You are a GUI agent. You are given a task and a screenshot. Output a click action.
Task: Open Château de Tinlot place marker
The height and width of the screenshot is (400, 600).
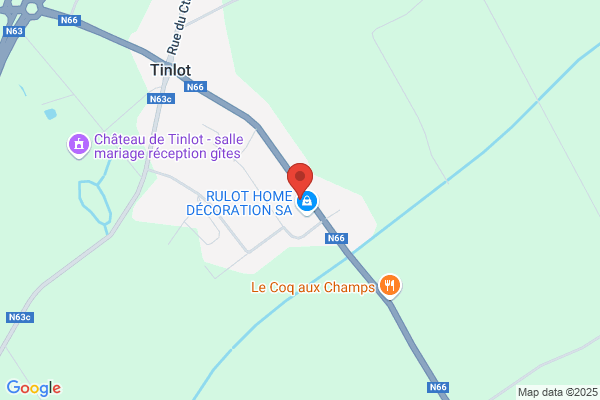click(x=79, y=145)
